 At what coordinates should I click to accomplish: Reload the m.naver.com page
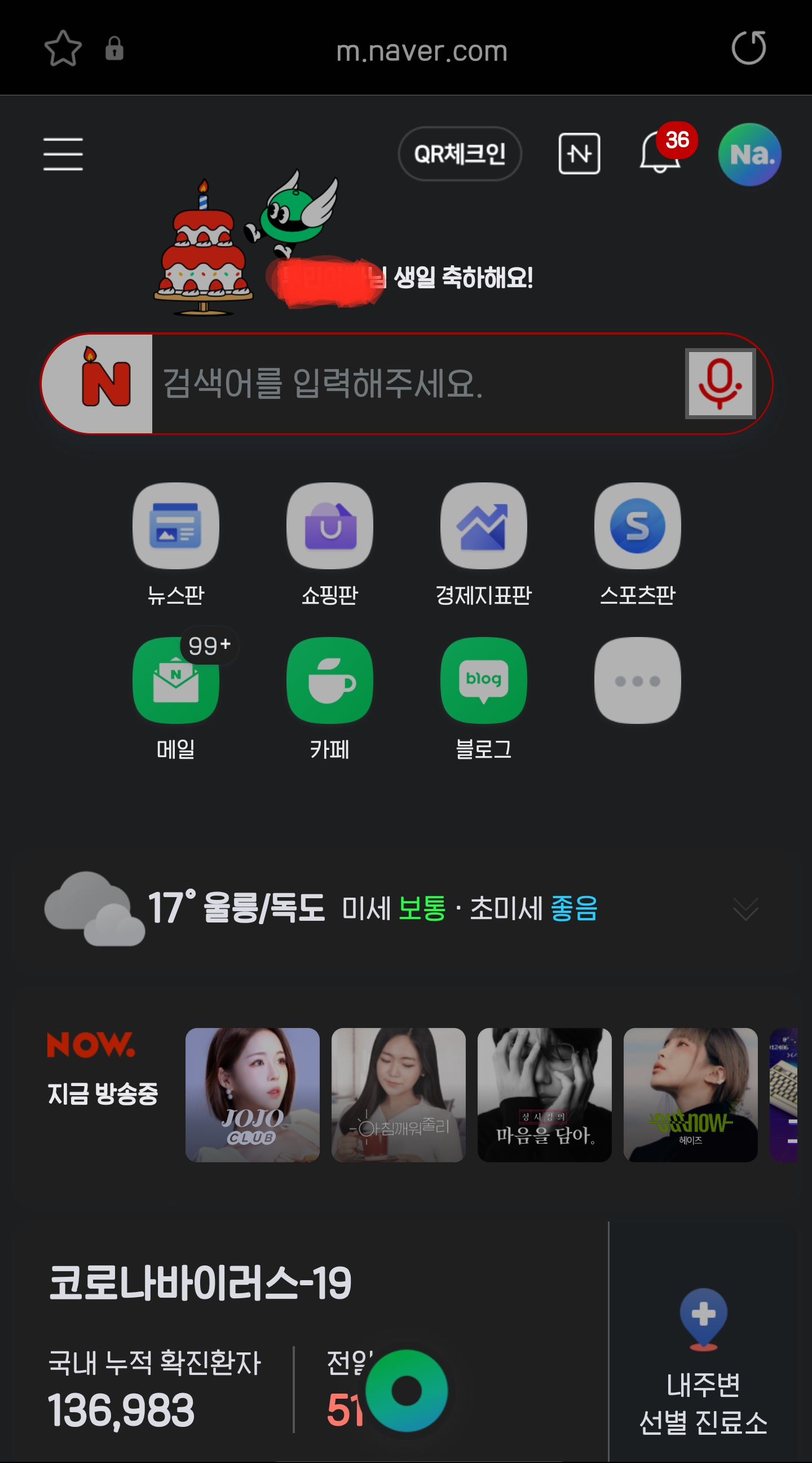[748, 49]
